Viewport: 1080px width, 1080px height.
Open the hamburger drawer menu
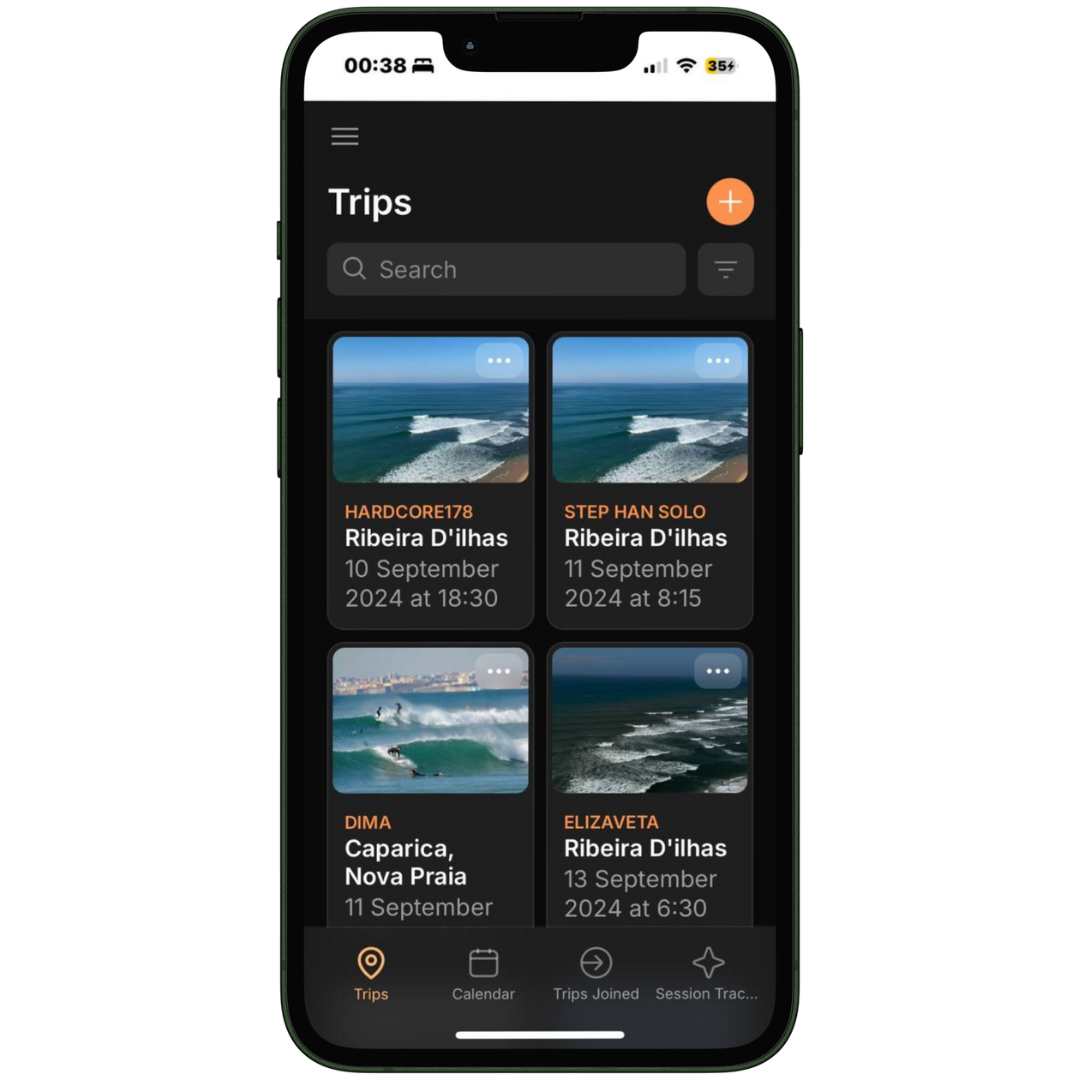345,137
